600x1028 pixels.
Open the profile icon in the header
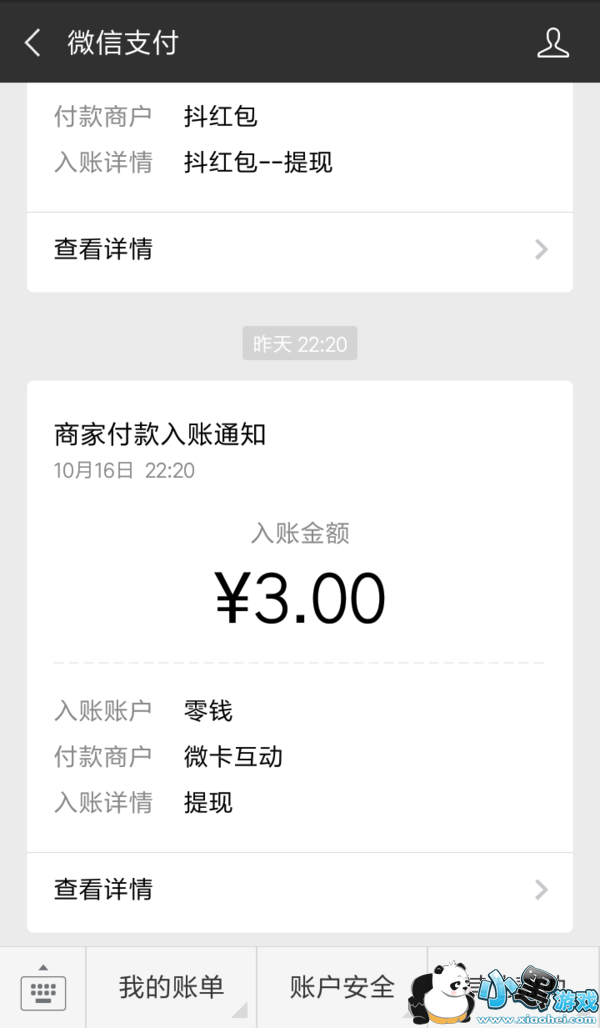(x=552, y=42)
